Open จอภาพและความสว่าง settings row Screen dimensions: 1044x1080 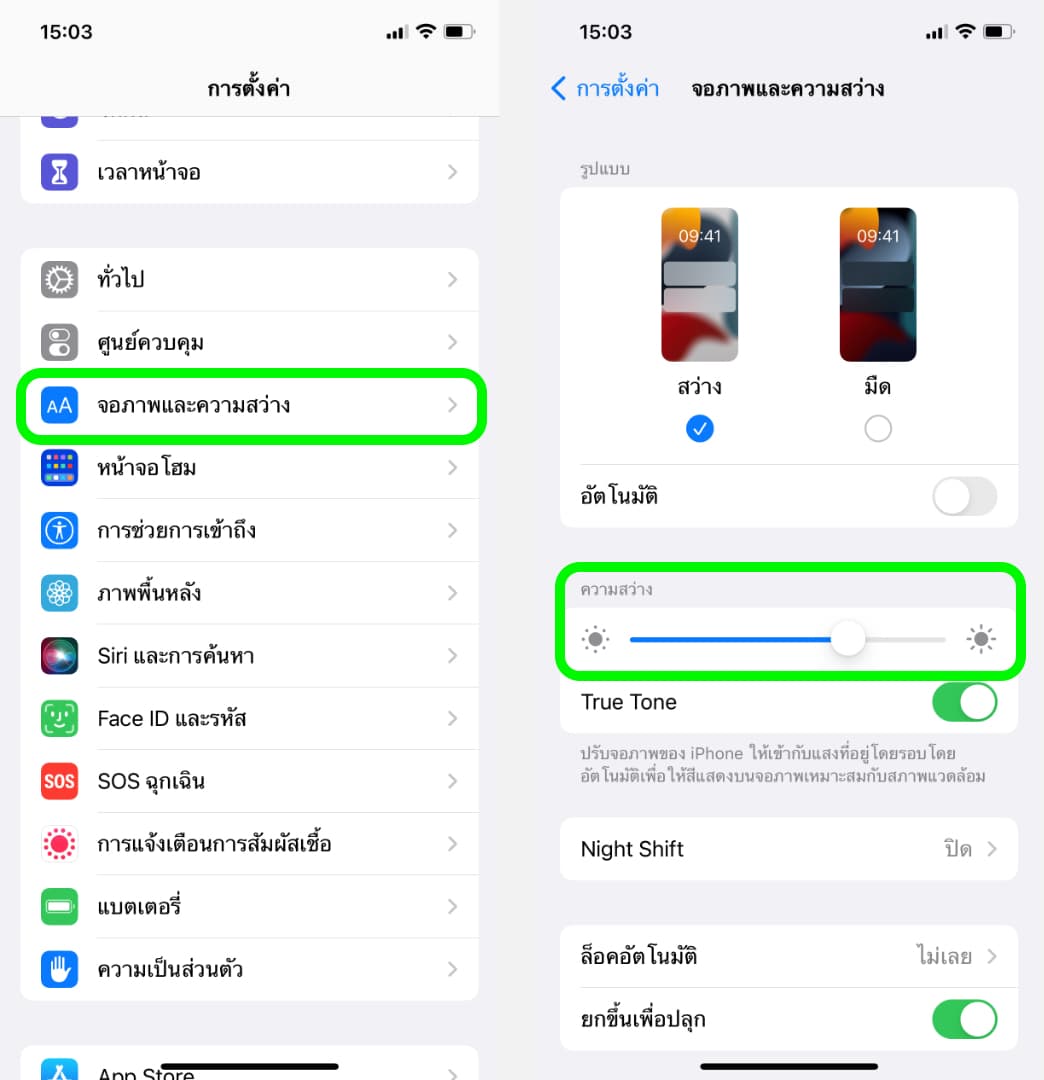point(249,405)
